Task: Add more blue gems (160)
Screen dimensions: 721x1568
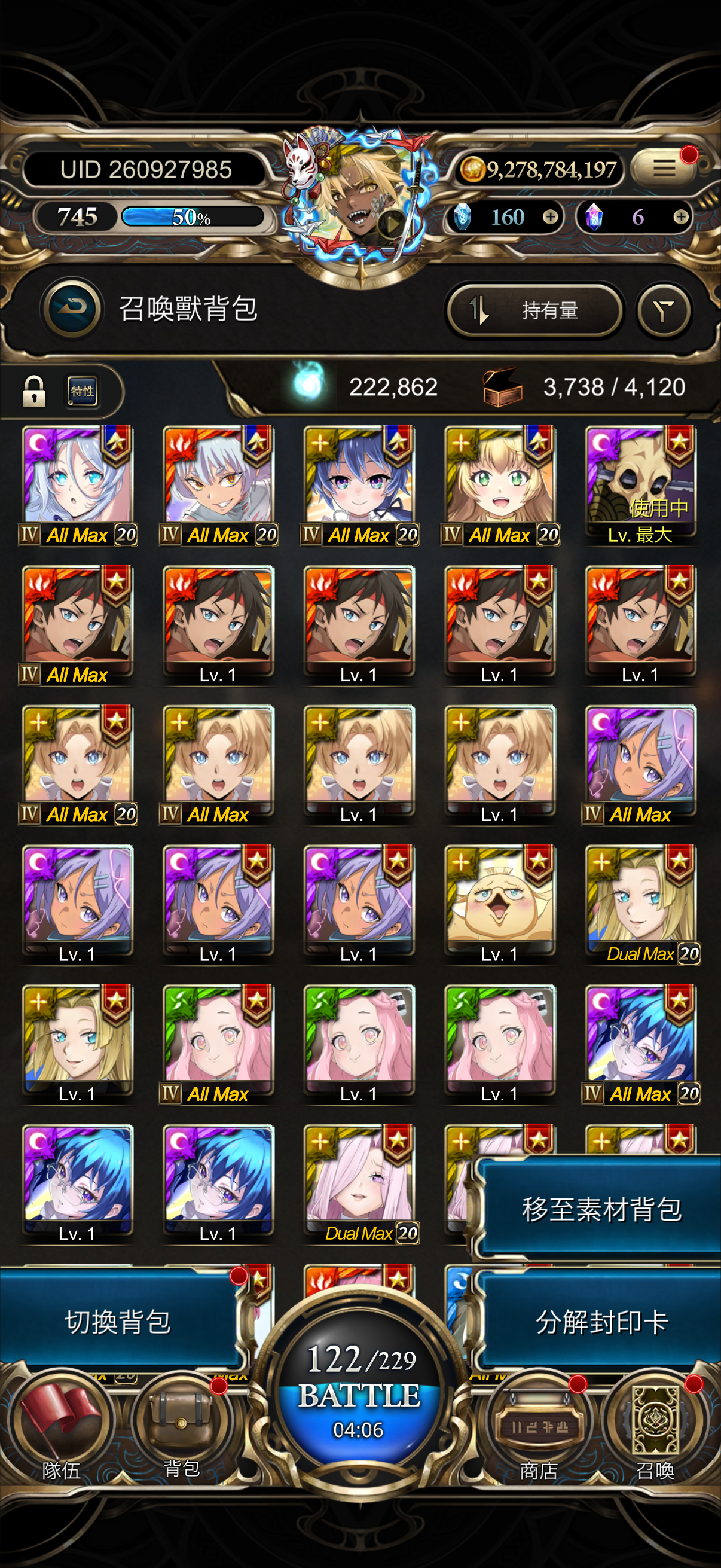Action: 550,217
